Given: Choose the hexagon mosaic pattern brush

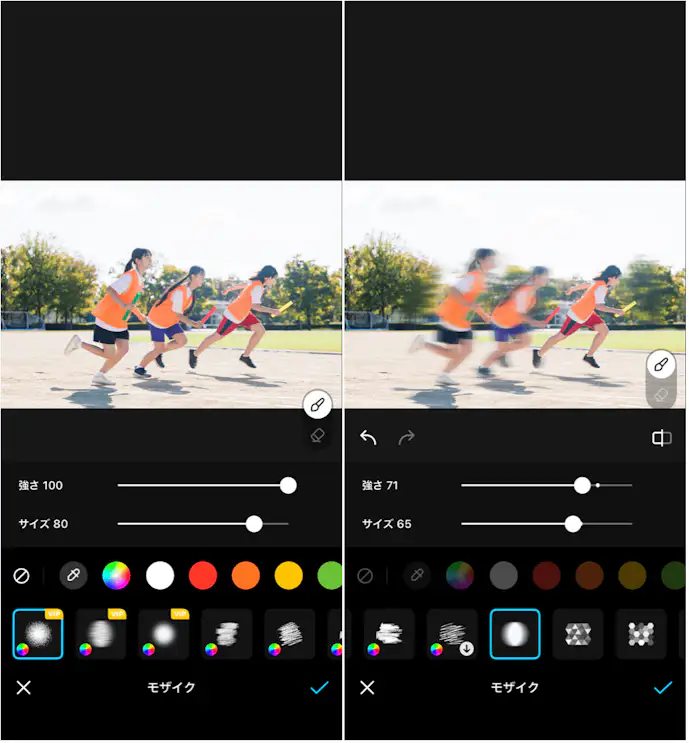Looking at the screenshot, I should click(x=641, y=635).
